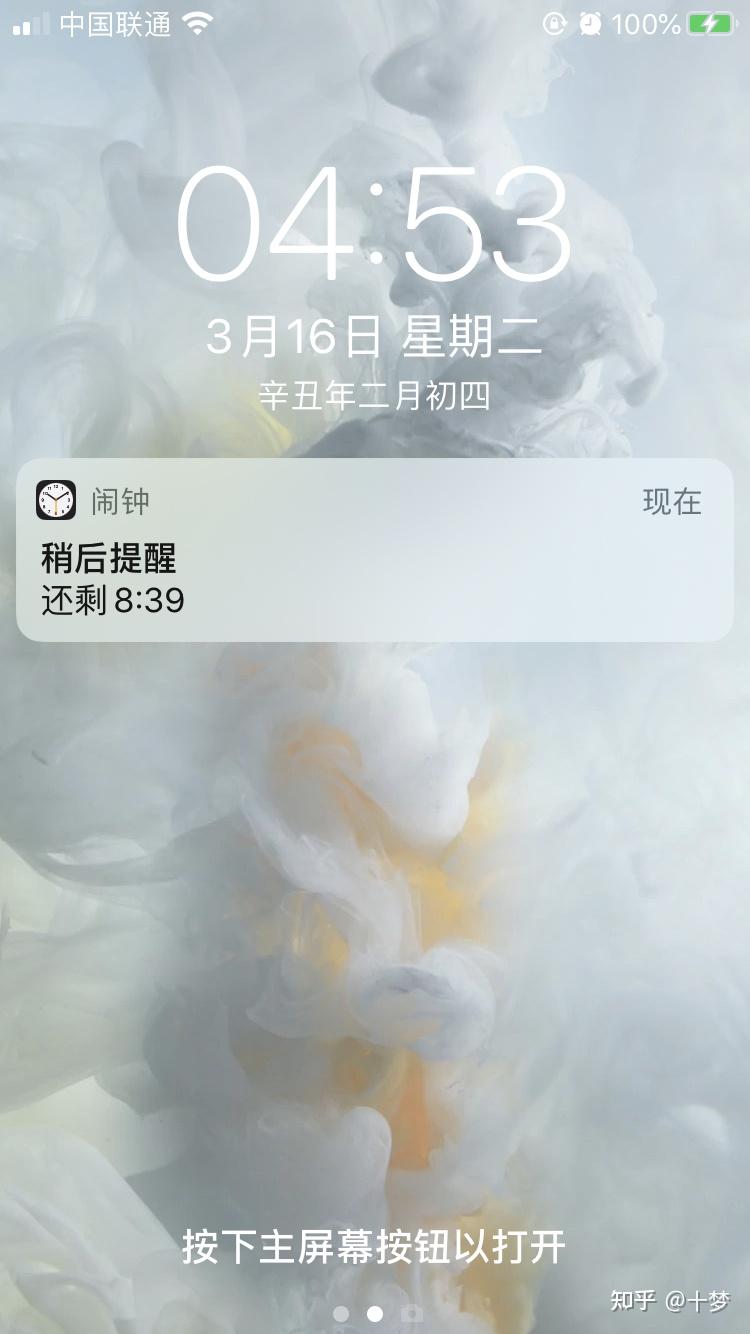This screenshot has height=1334, width=750.
Task: Tap the camera page indicator icon
Action: pos(411,1313)
